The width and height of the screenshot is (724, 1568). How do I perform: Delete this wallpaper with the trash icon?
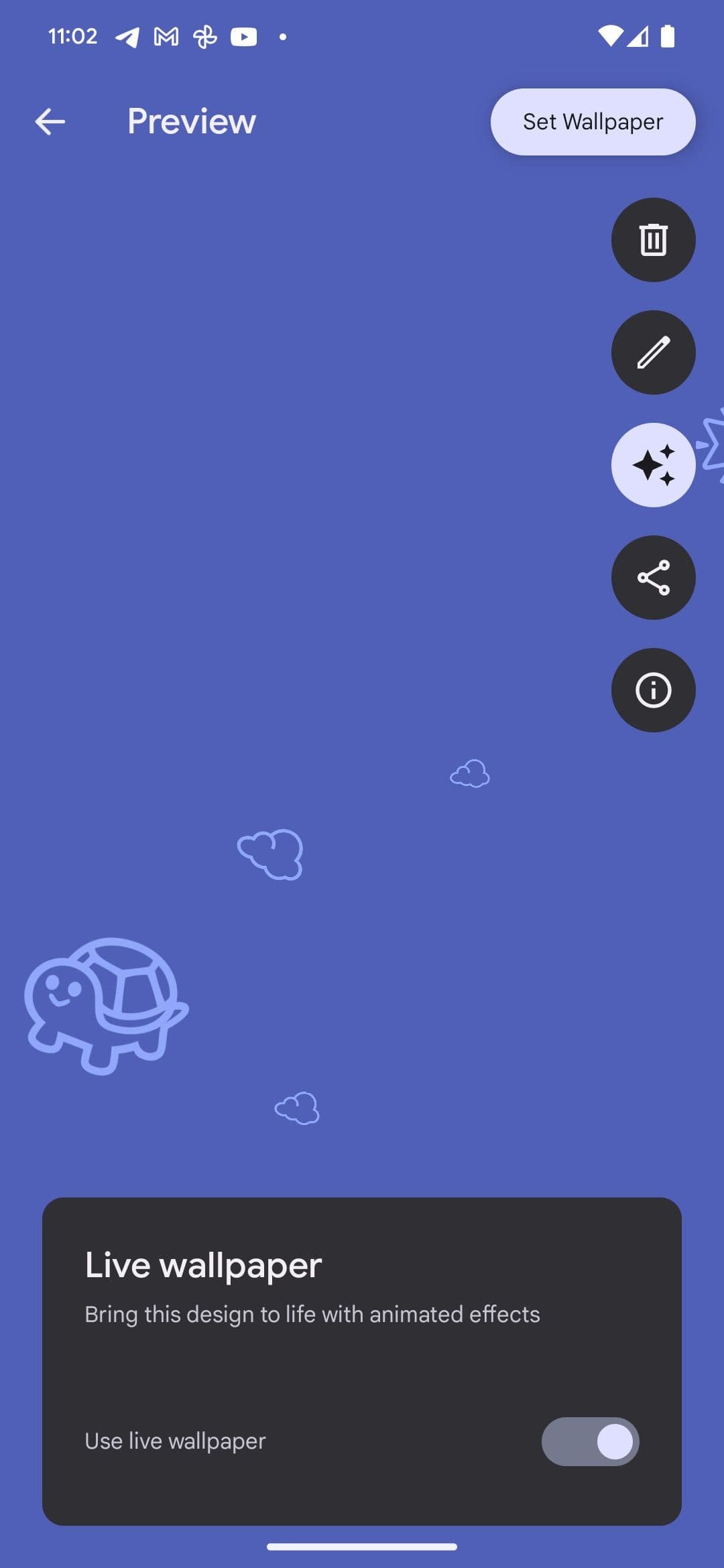[653, 240]
